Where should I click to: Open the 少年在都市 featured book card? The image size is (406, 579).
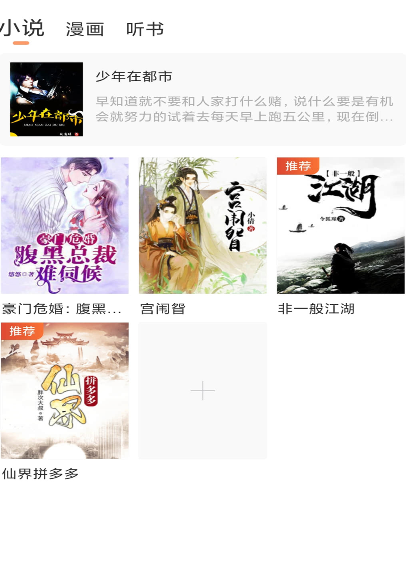(203, 99)
